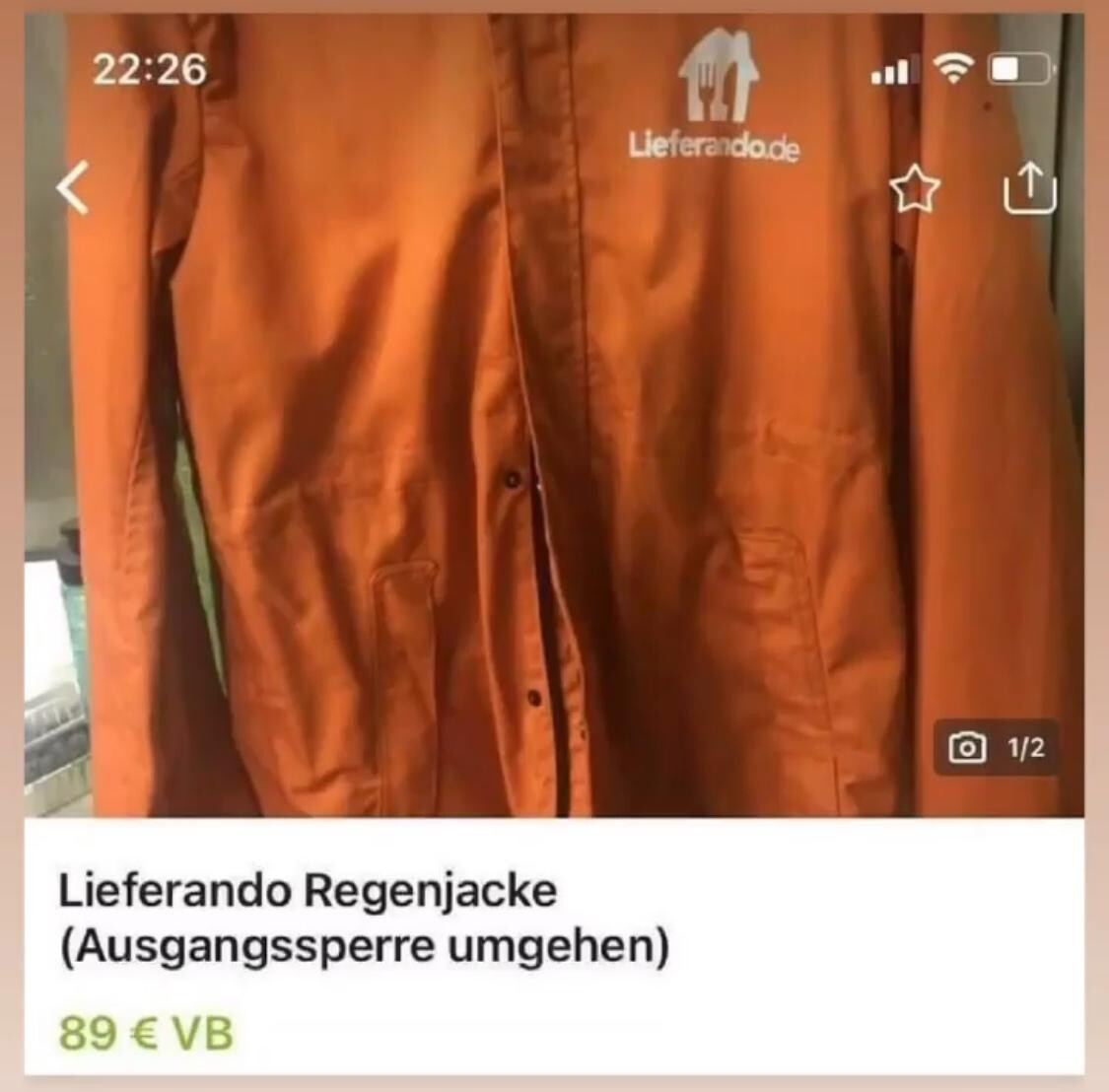Share the Lieferando Regenjacke listing
This screenshot has height=1092, width=1109.
click(1029, 189)
